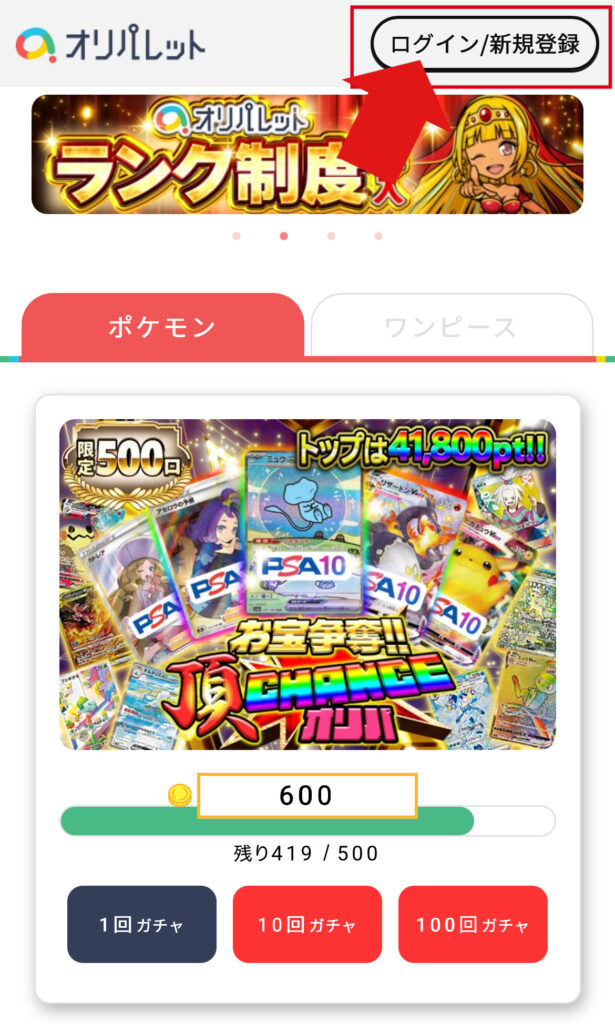Draw the 1回ガチャ once
The height and width of the screenshot is (1024, 615).
pyautogui.click(x=142, y=925)
